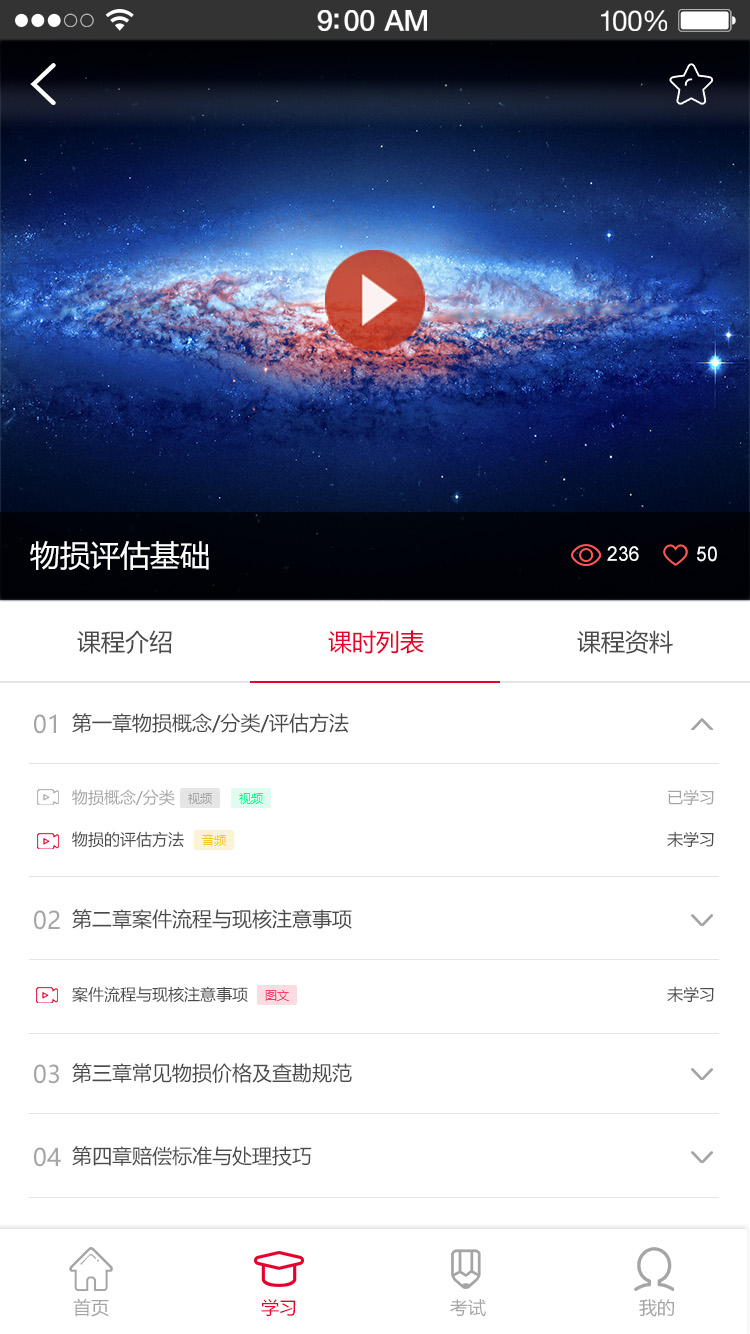Image resolution: width=750 pixels, height=1334 pixels.
Task: Open the lesson 物损概念/分类
Action: click(x=123, y=798)
